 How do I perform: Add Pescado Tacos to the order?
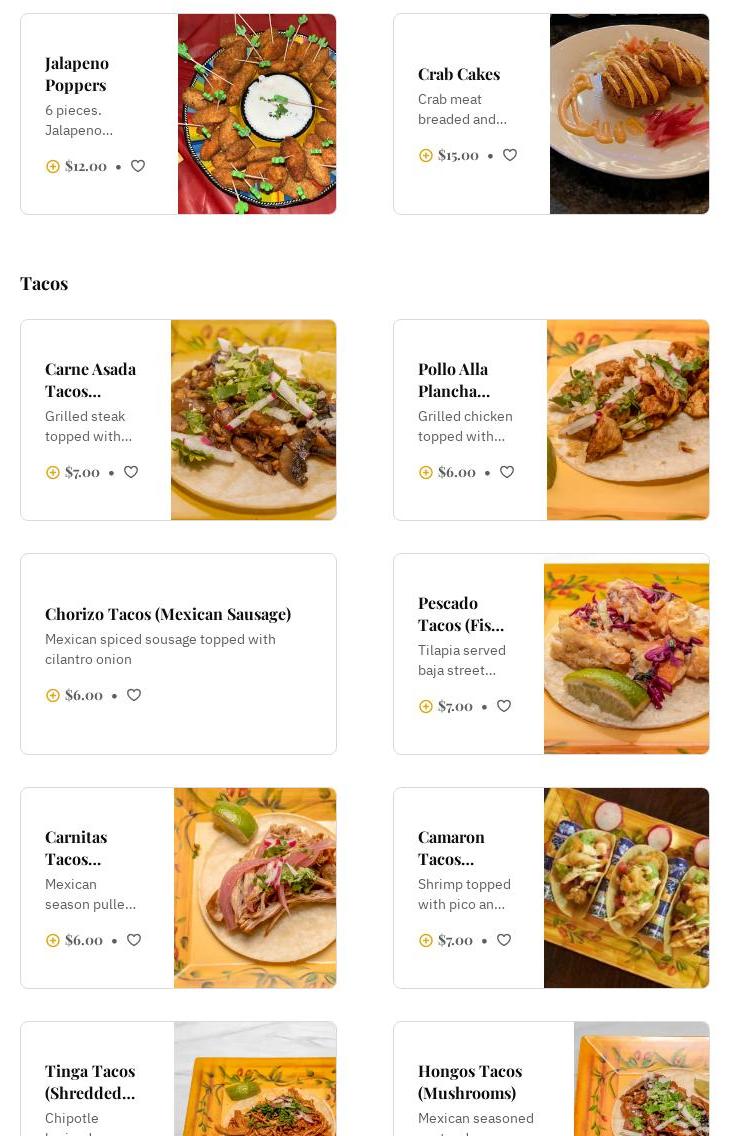pyautogui.click(x=426, y=706)
